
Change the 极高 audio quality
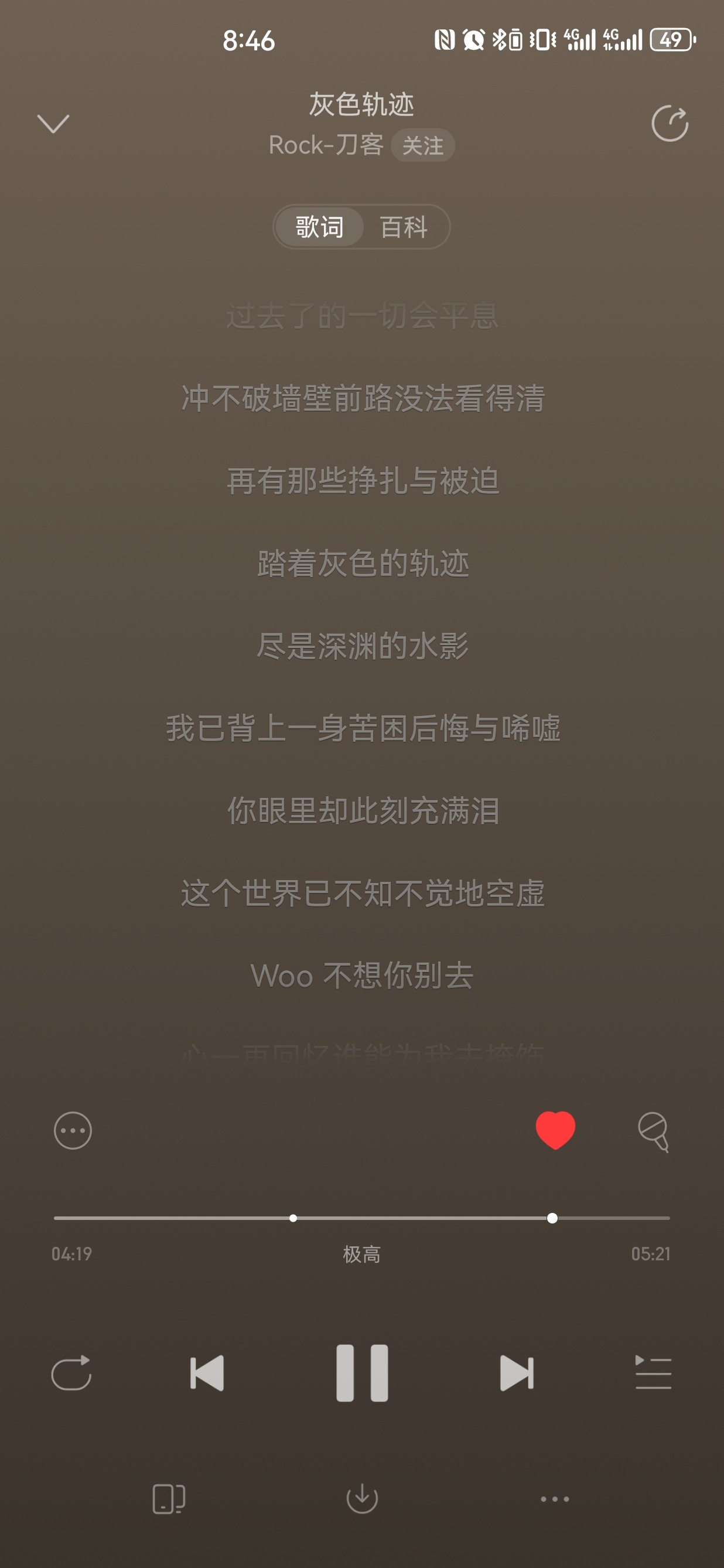pos(361,1254)
